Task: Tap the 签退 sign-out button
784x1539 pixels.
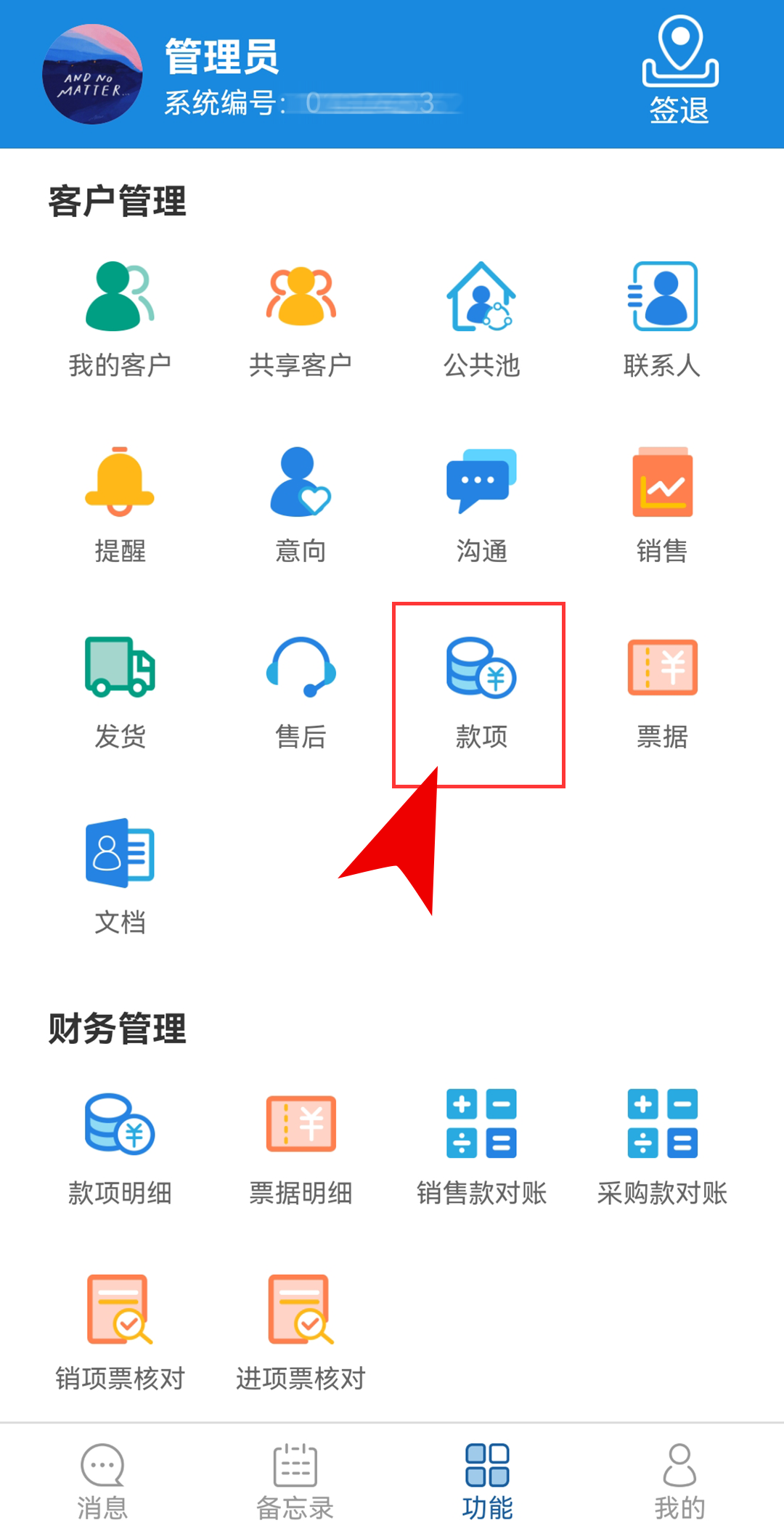Action: (x=679, y=71)
